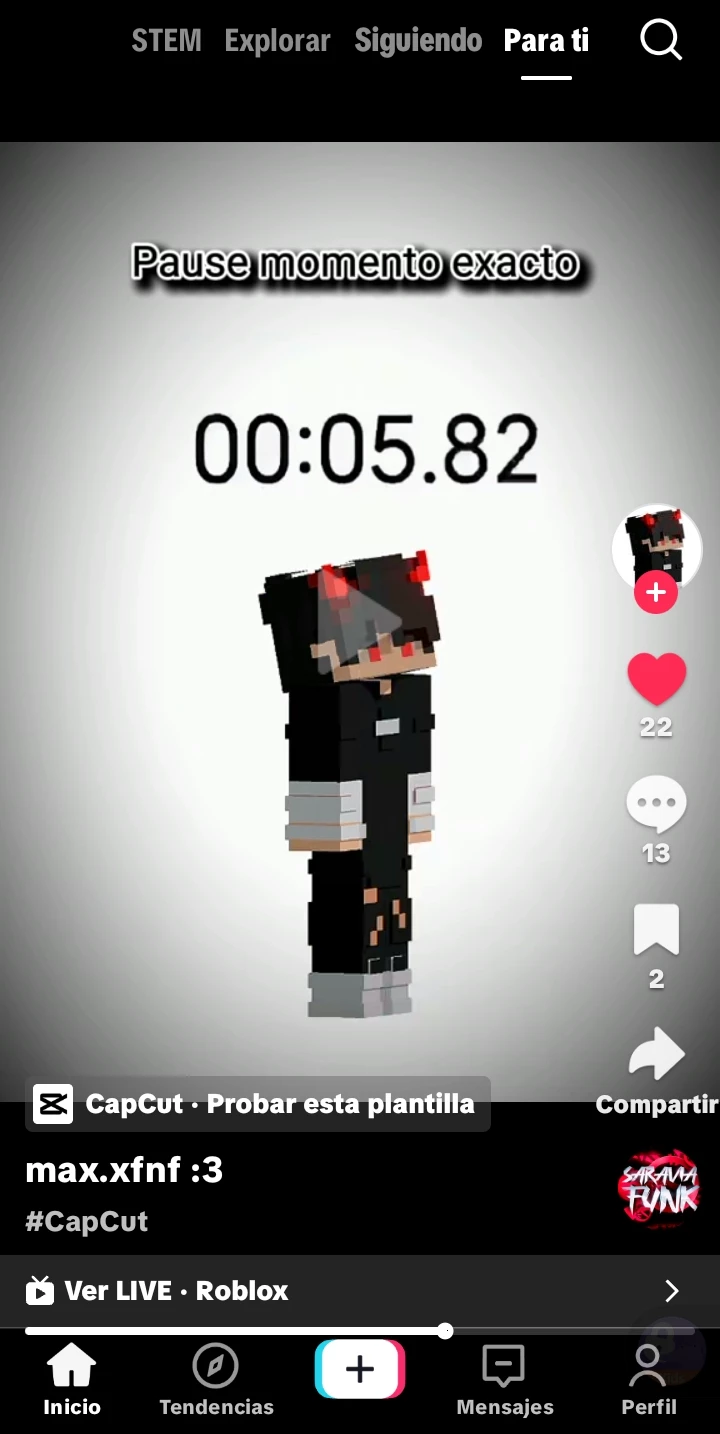
Task: Open the Mensajes inbox
Action: (x=504, y=1380)
